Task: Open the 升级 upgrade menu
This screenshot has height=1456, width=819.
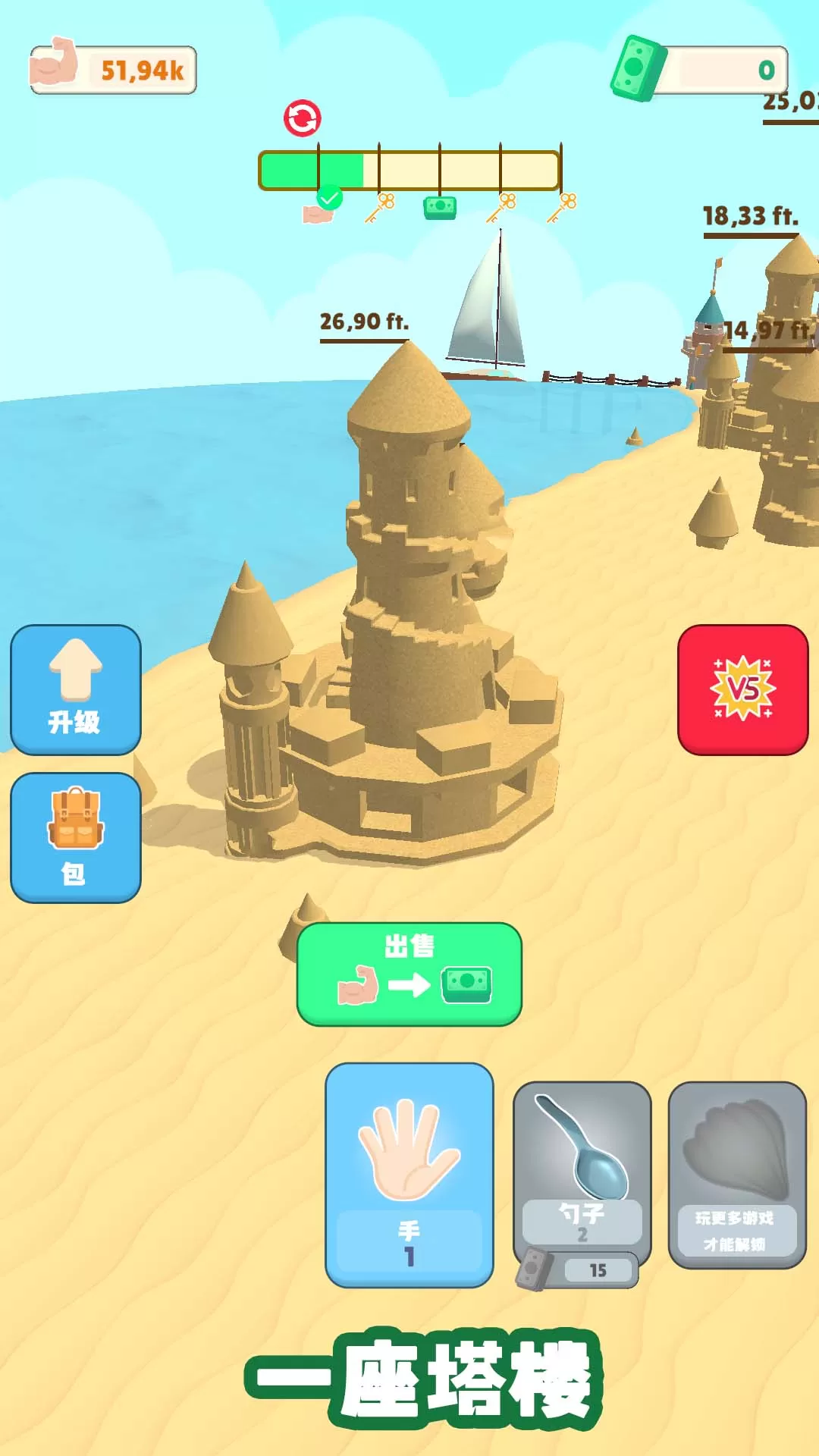Action: coord(75,689)
